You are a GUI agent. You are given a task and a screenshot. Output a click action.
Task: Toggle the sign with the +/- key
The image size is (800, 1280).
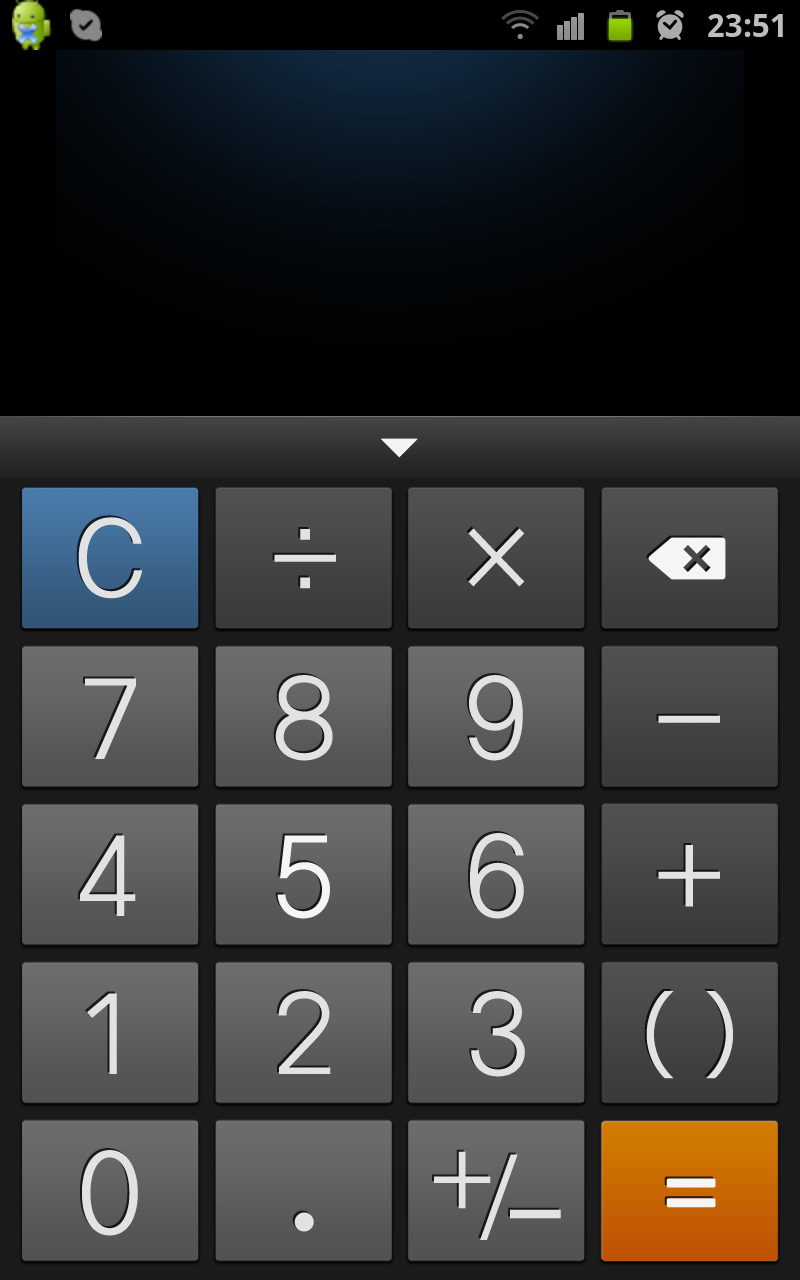pyautogui.click(x=496, y=1190)
